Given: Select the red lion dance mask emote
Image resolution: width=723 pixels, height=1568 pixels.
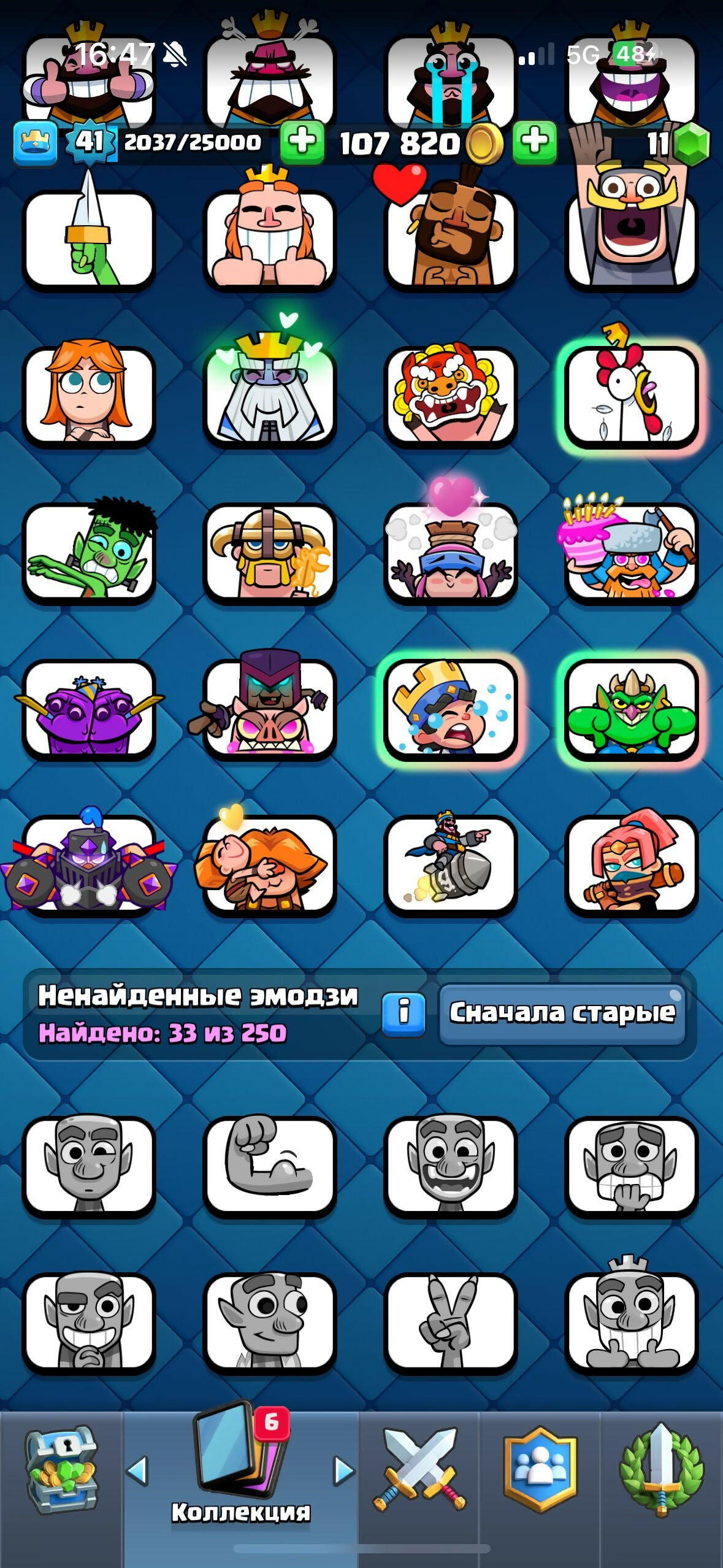Looking at the screenshot, I should [x=451, y=396].
